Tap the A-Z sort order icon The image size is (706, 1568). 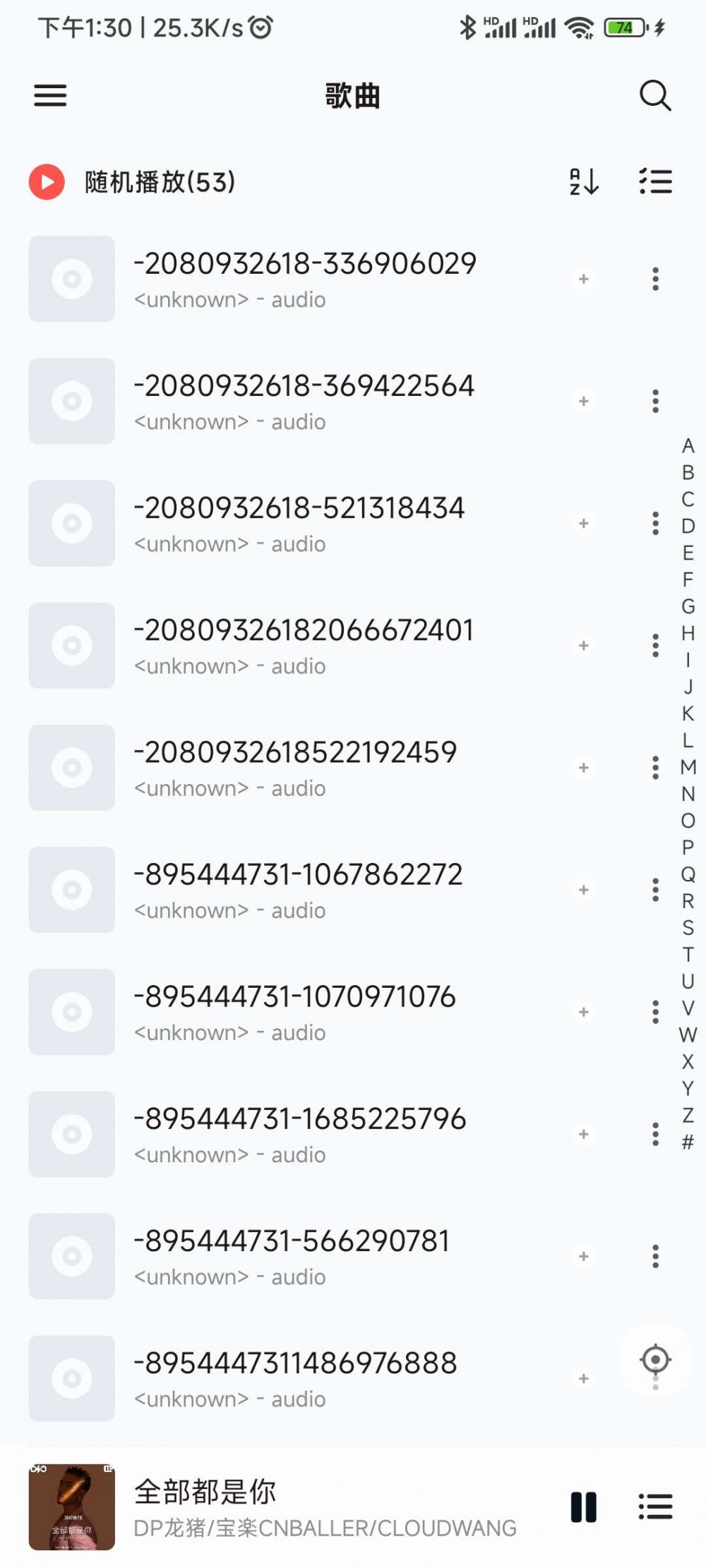(582, 183)
